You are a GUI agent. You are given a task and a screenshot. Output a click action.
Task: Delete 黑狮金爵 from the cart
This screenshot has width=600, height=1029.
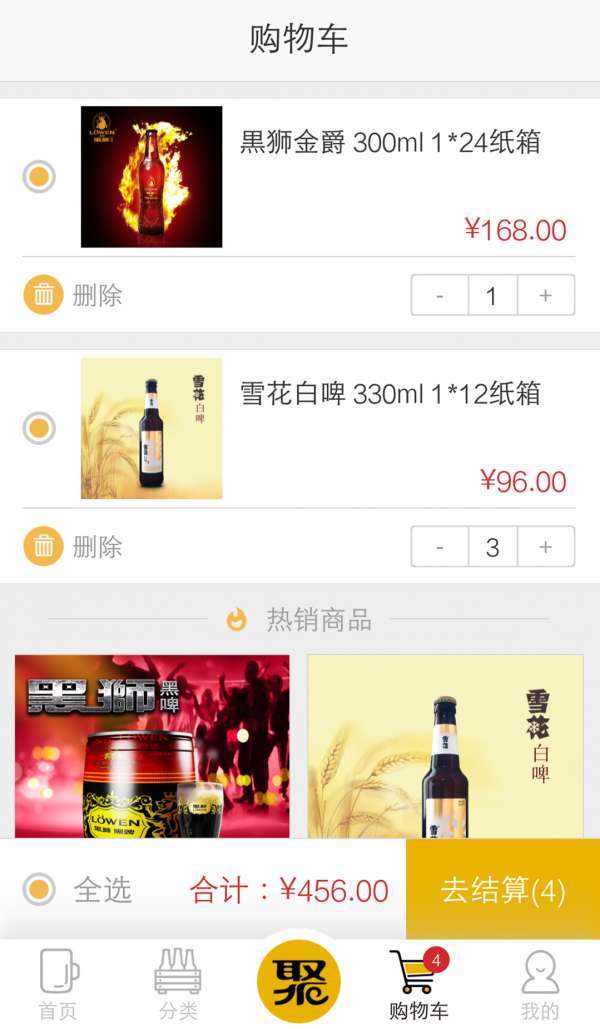[x=73, y=295]
